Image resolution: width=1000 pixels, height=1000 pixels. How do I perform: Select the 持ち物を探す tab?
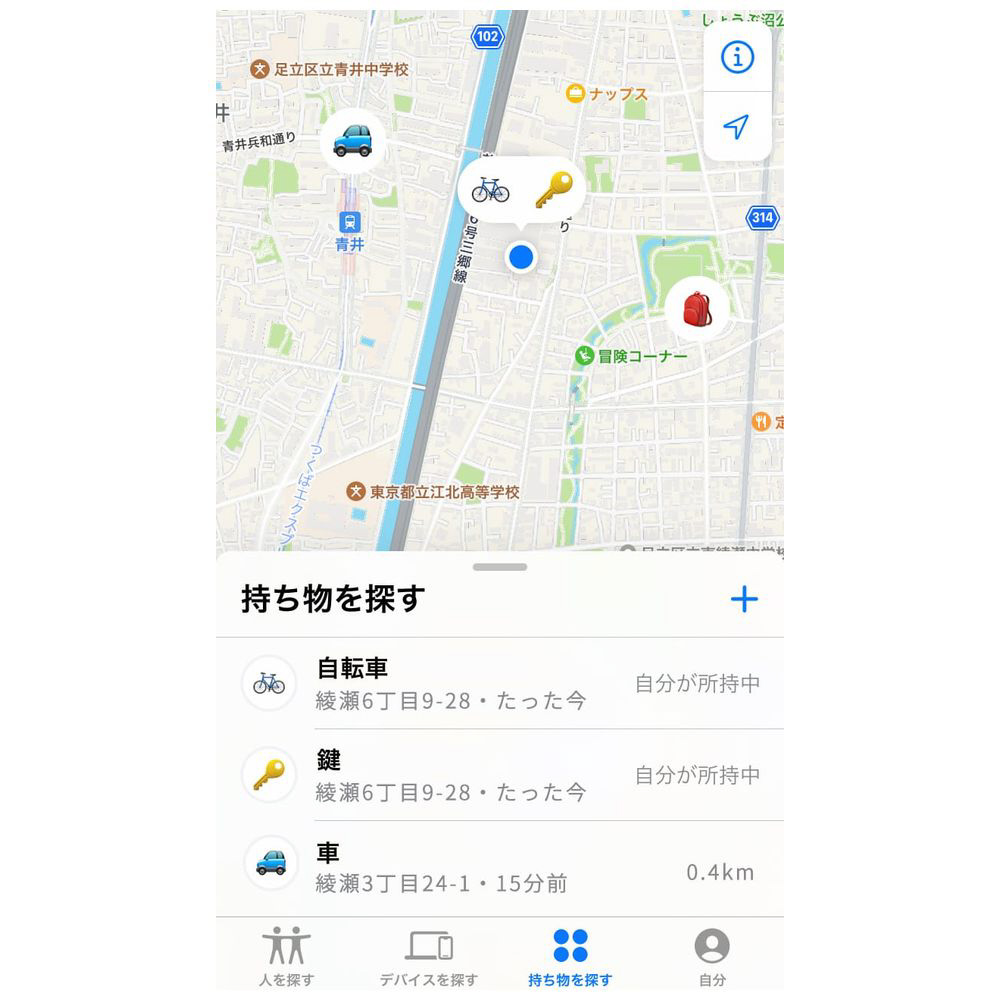coord(570,956)
